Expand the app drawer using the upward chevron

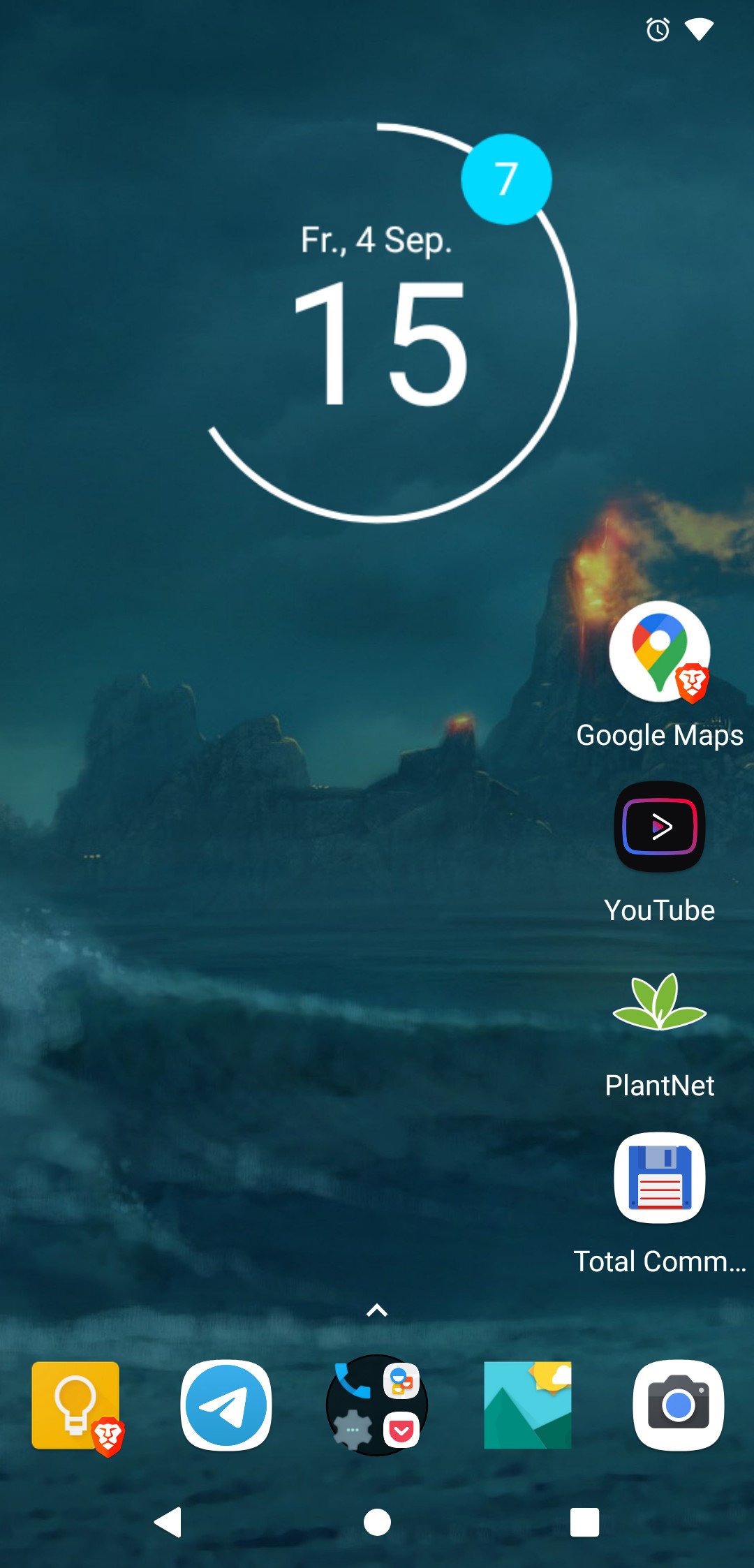(376, 1311)
